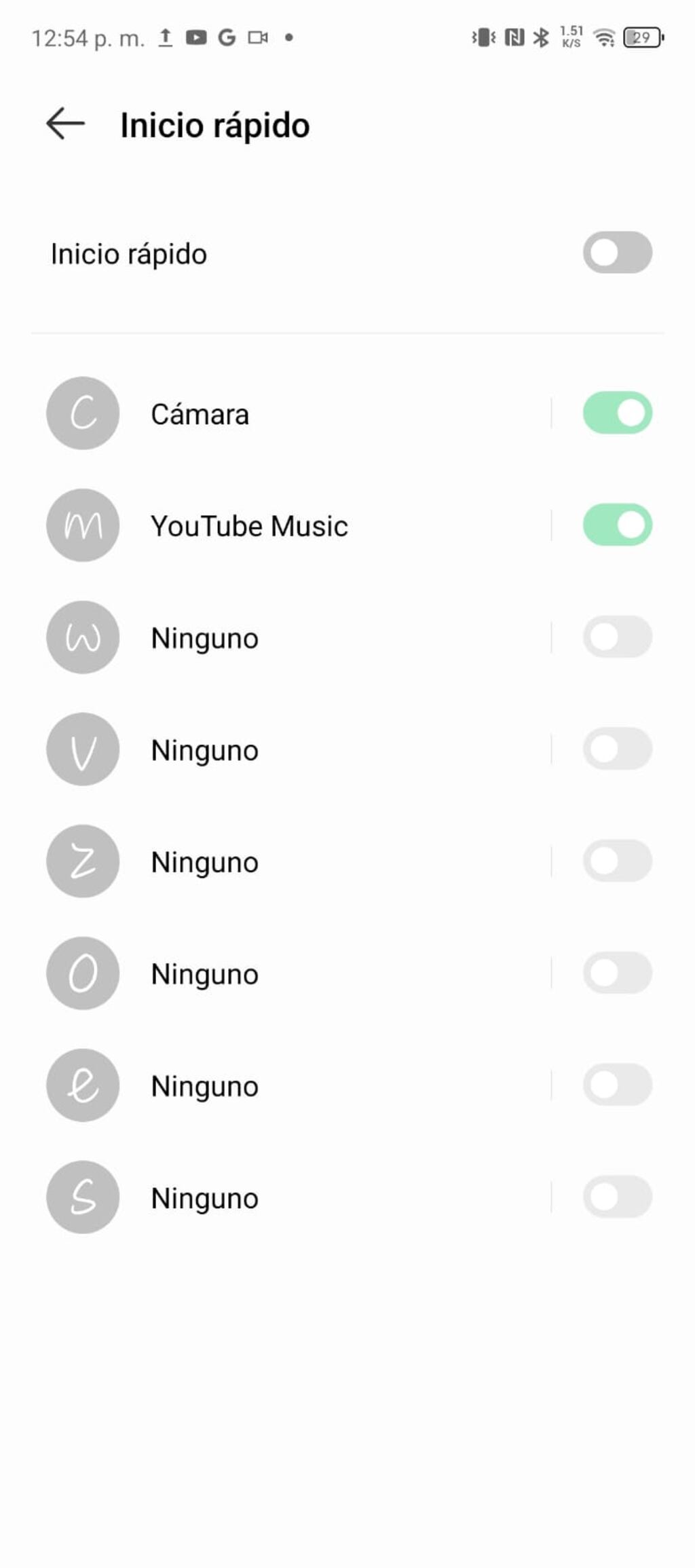Screen dimensions: 695x1568
Task: Select the letter C gesture icon for Cámara
Action: 82,413
